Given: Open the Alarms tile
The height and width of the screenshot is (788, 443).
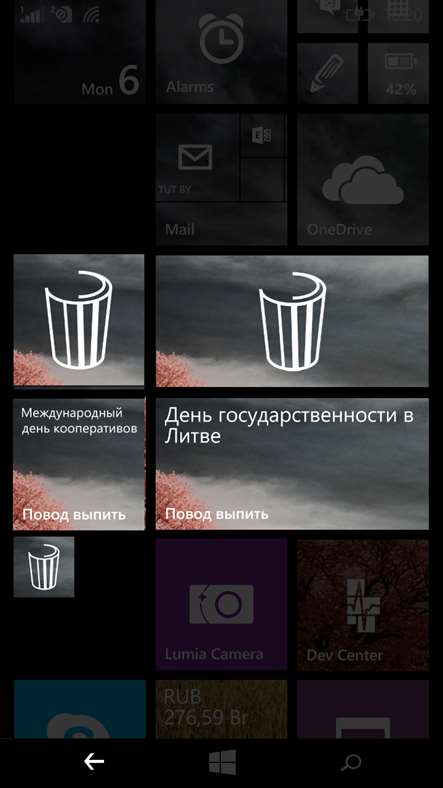Looking at the screenshot, I should 222,52.
